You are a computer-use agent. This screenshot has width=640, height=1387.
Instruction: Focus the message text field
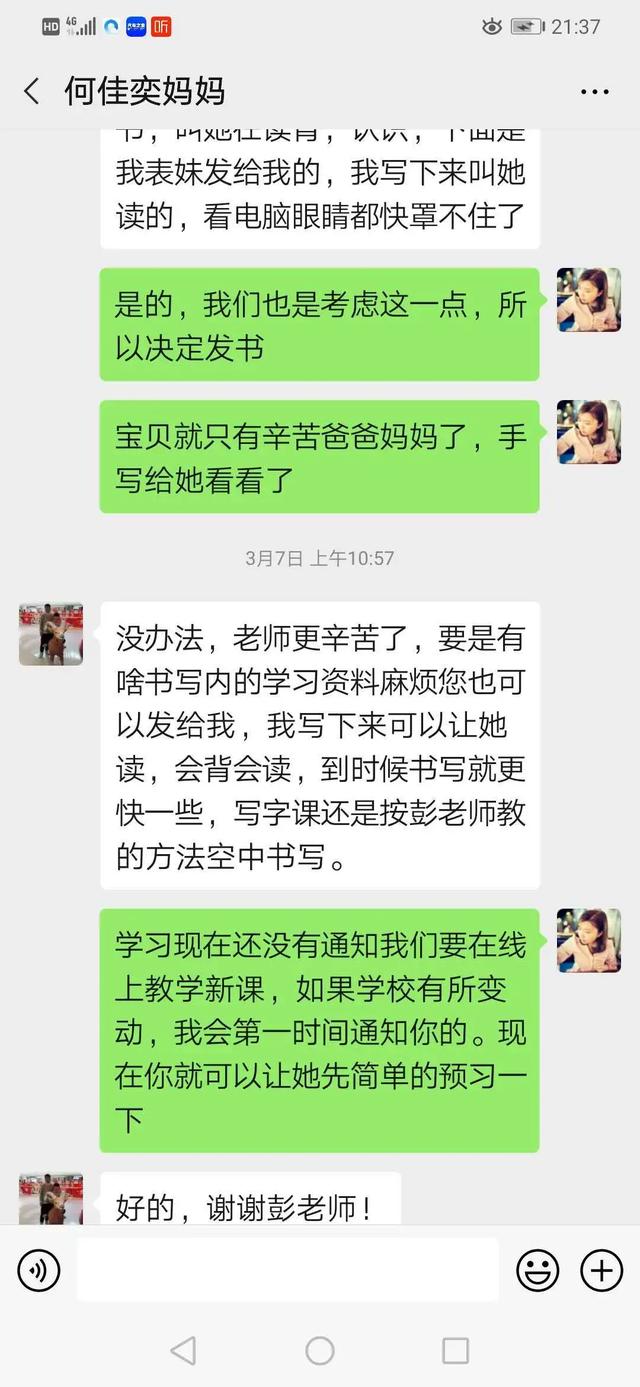pyautogui.click(x=287, y=1270)
